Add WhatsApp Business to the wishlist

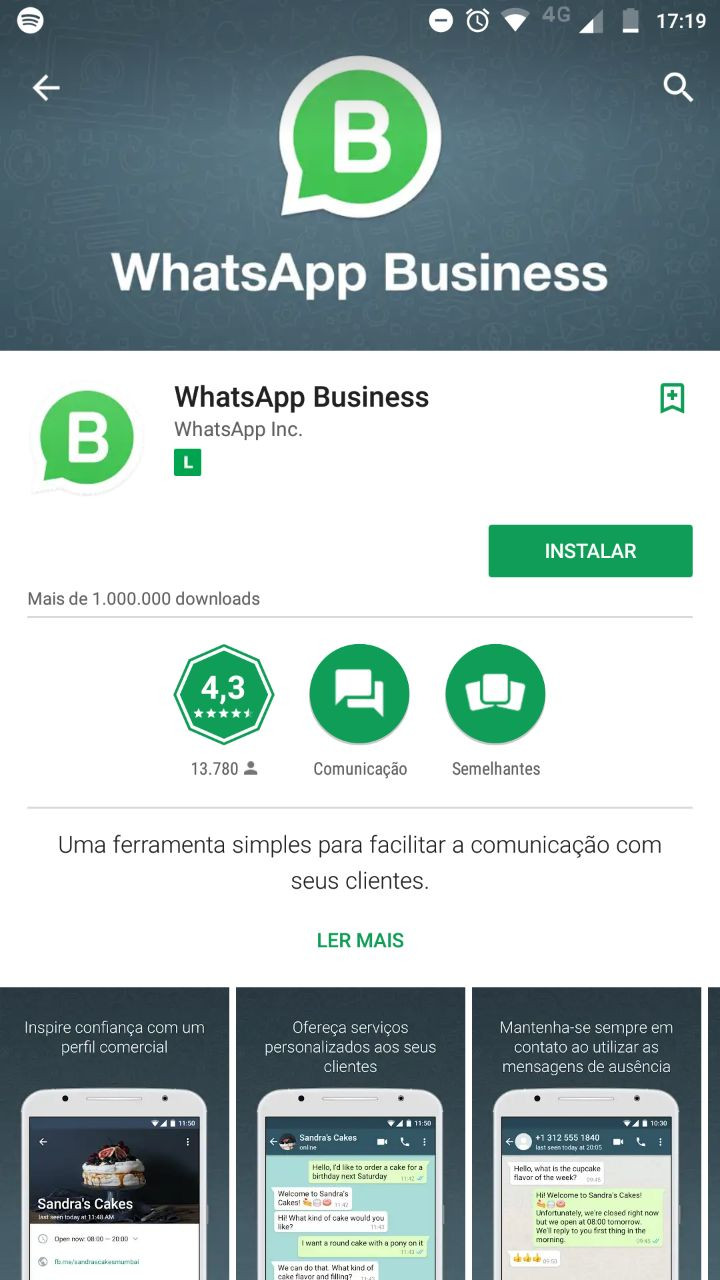click(672, 398)
